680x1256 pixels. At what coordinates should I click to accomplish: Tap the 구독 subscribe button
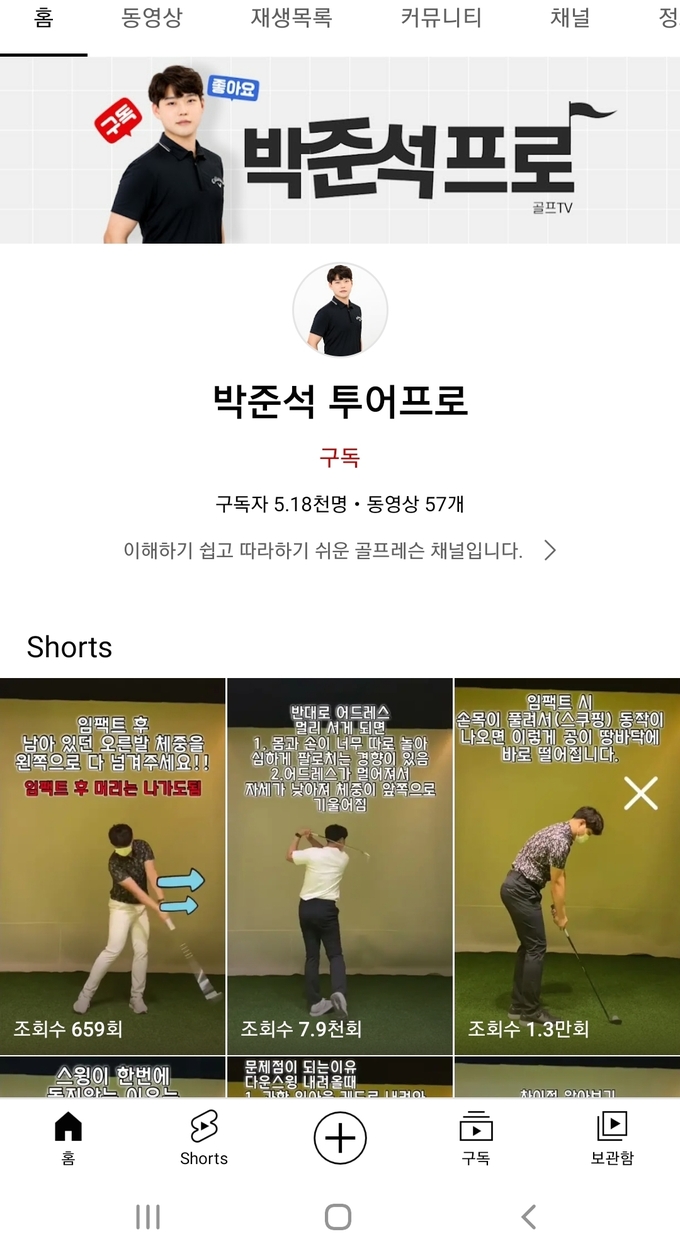tap(339, 458)
